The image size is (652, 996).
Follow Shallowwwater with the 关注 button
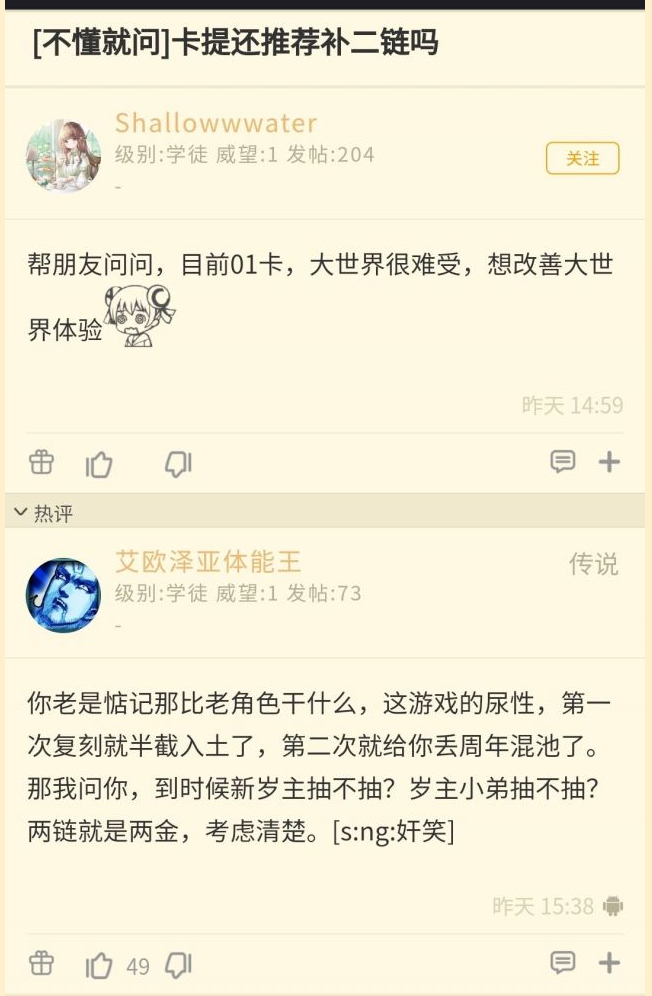point(582,158)
